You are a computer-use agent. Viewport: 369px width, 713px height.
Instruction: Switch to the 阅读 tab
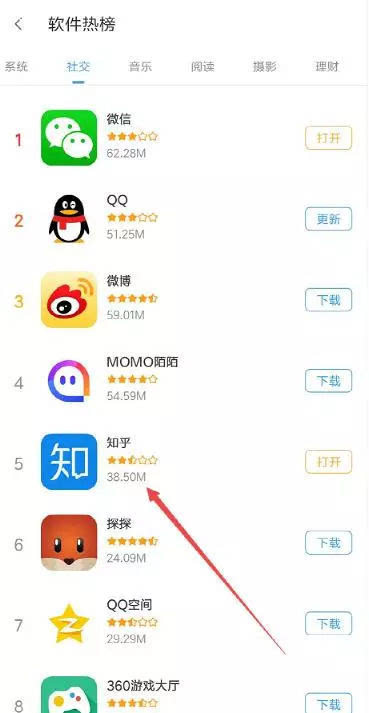point(202,67)
